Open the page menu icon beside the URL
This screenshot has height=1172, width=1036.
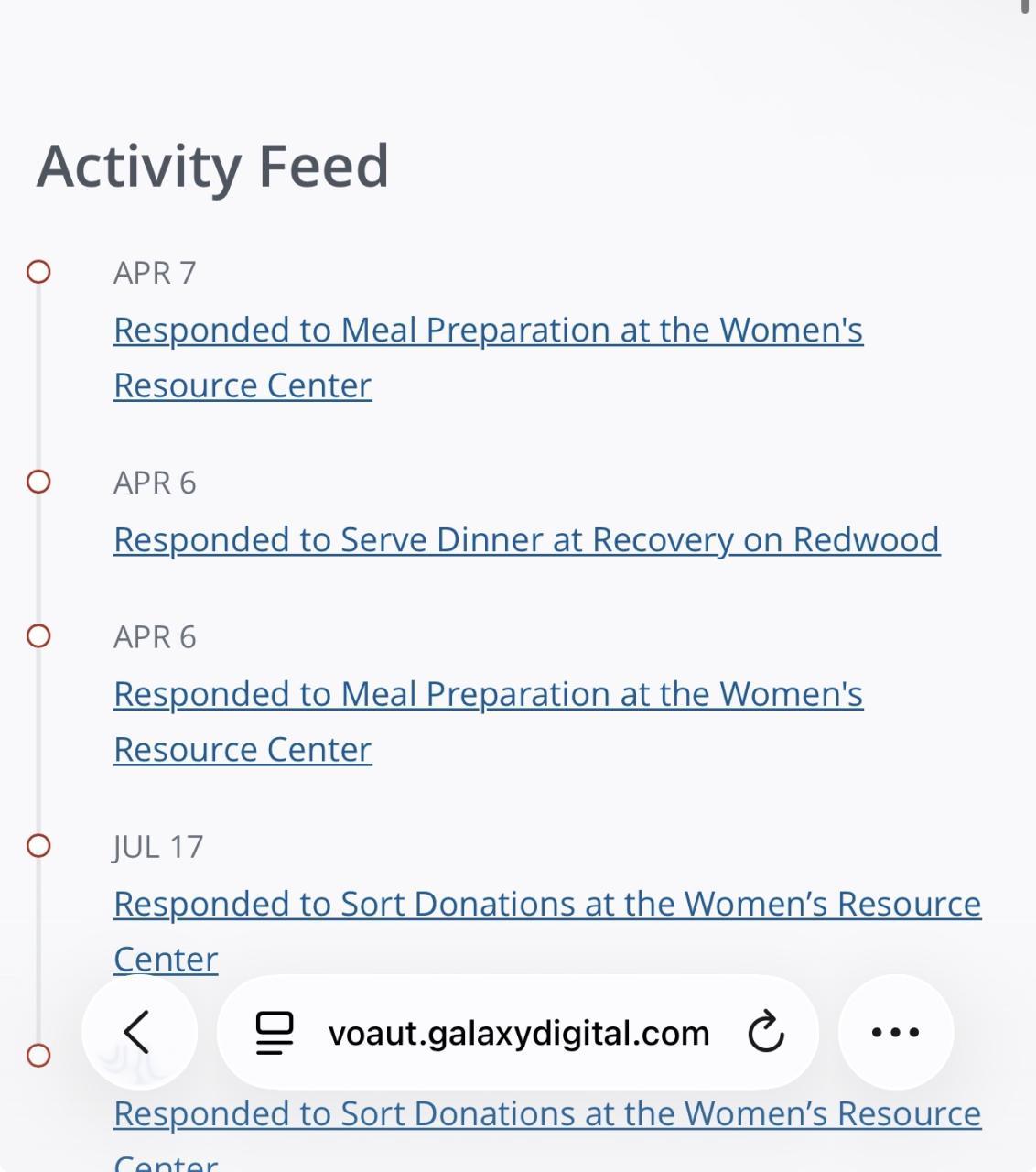tap(274, 1033)
